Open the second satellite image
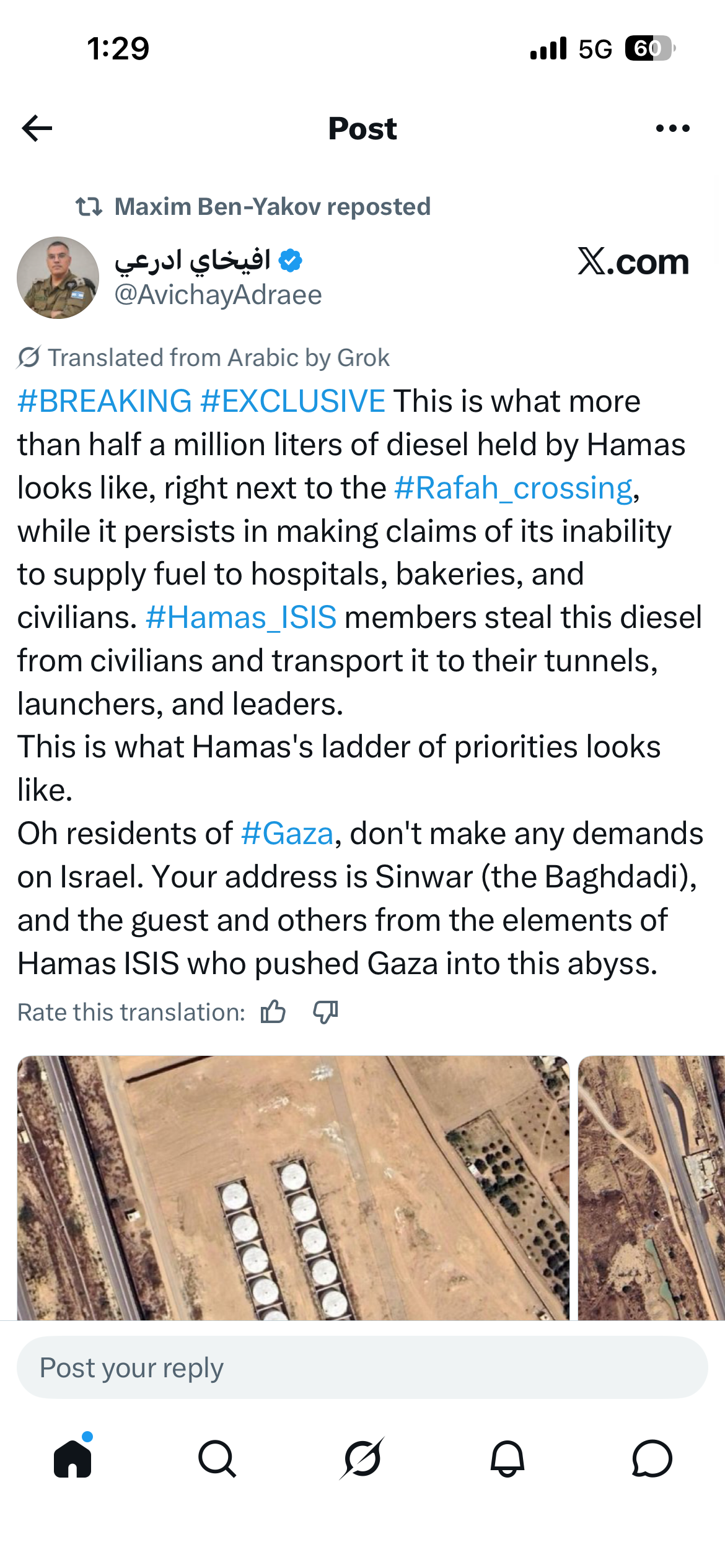Viewport: 725px width, 1568px height. coord(651,1187)
